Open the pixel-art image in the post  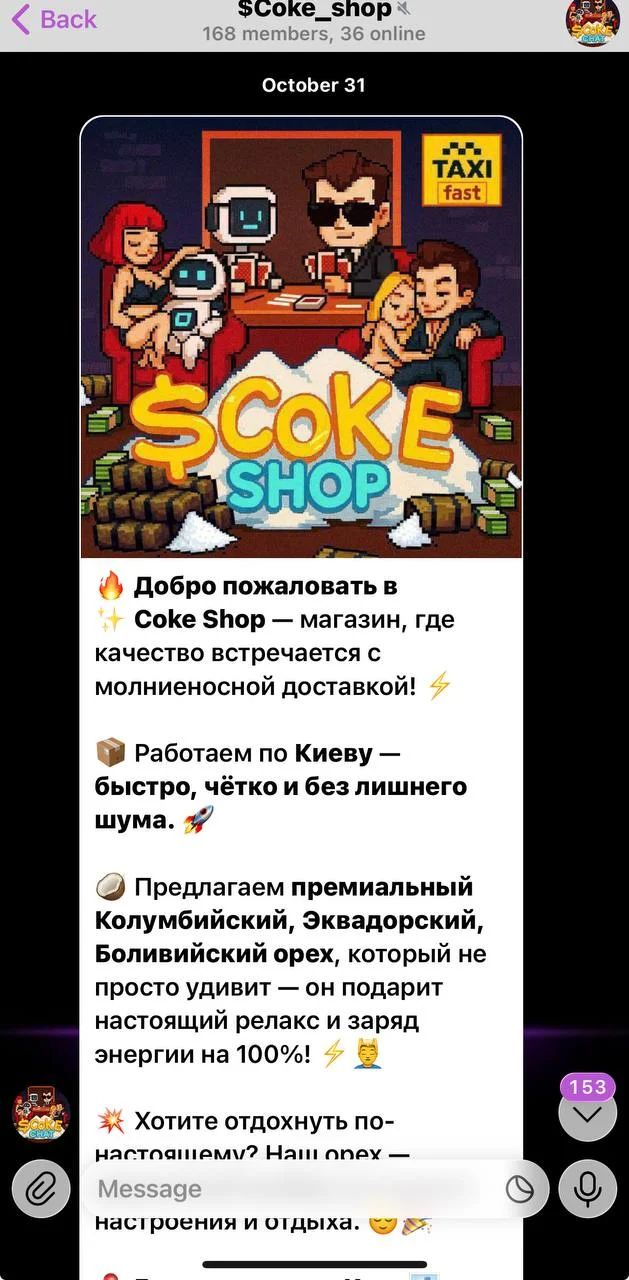point(301,337)
